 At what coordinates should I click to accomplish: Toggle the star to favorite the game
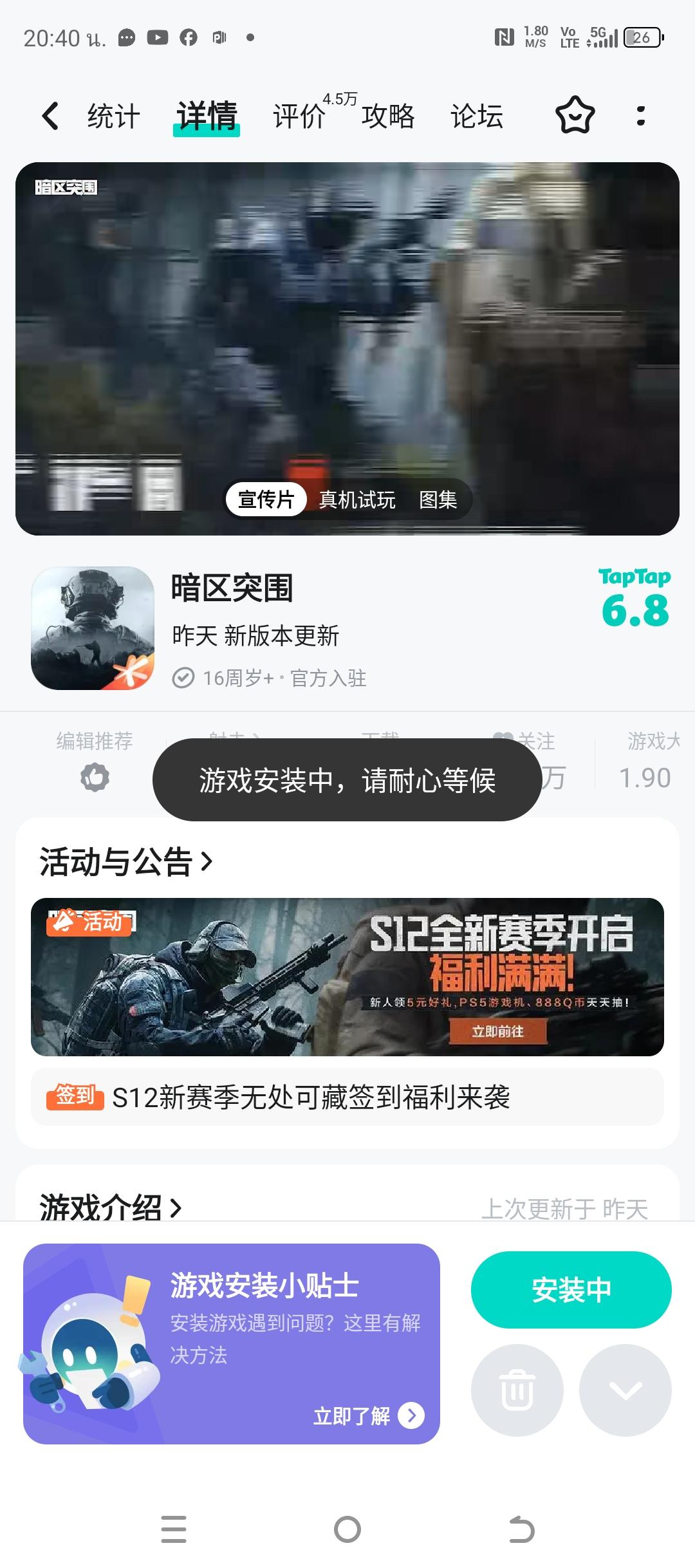click(x=575, y=116)
